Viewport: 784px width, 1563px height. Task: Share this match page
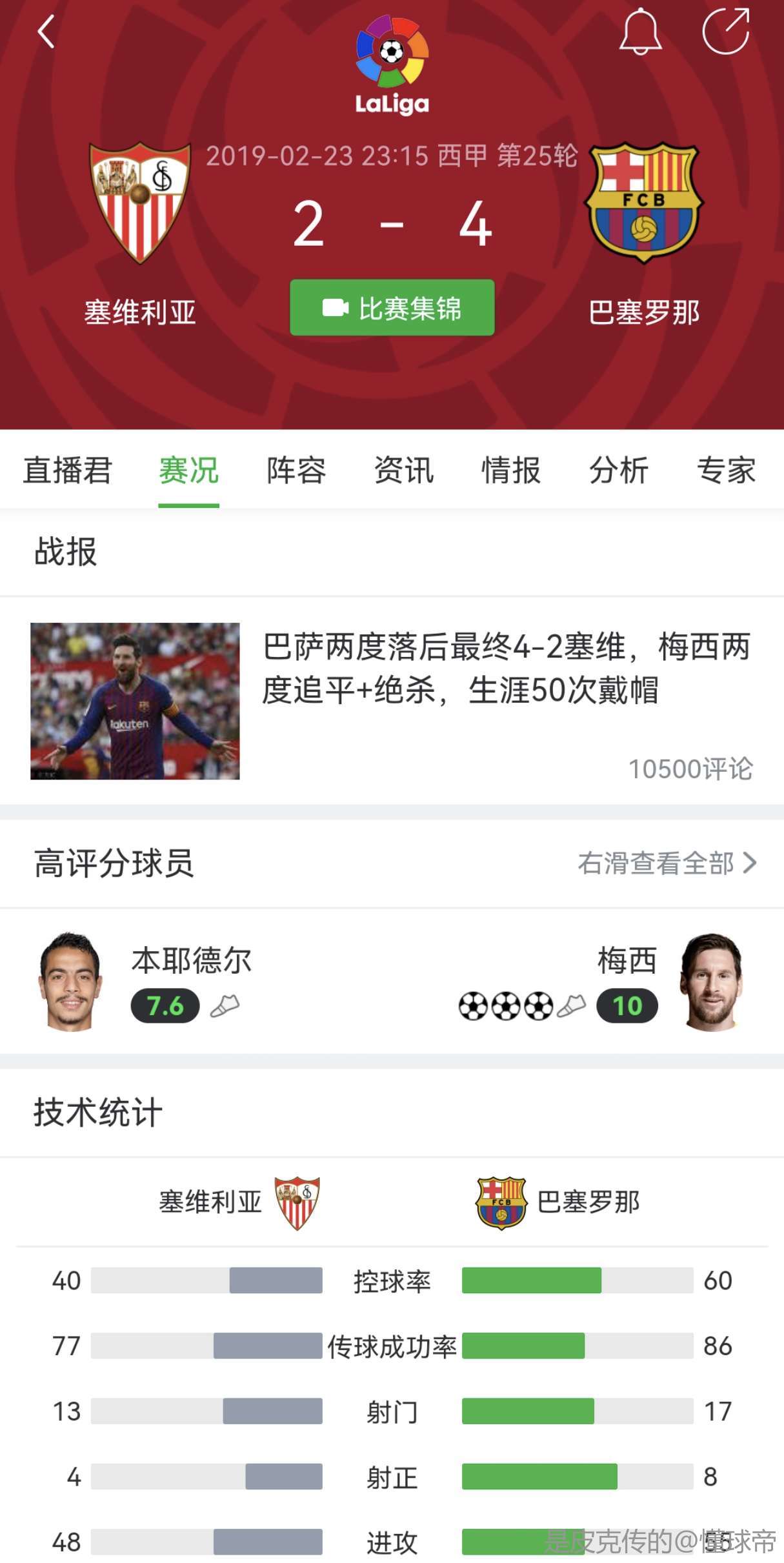click(726, 31)
